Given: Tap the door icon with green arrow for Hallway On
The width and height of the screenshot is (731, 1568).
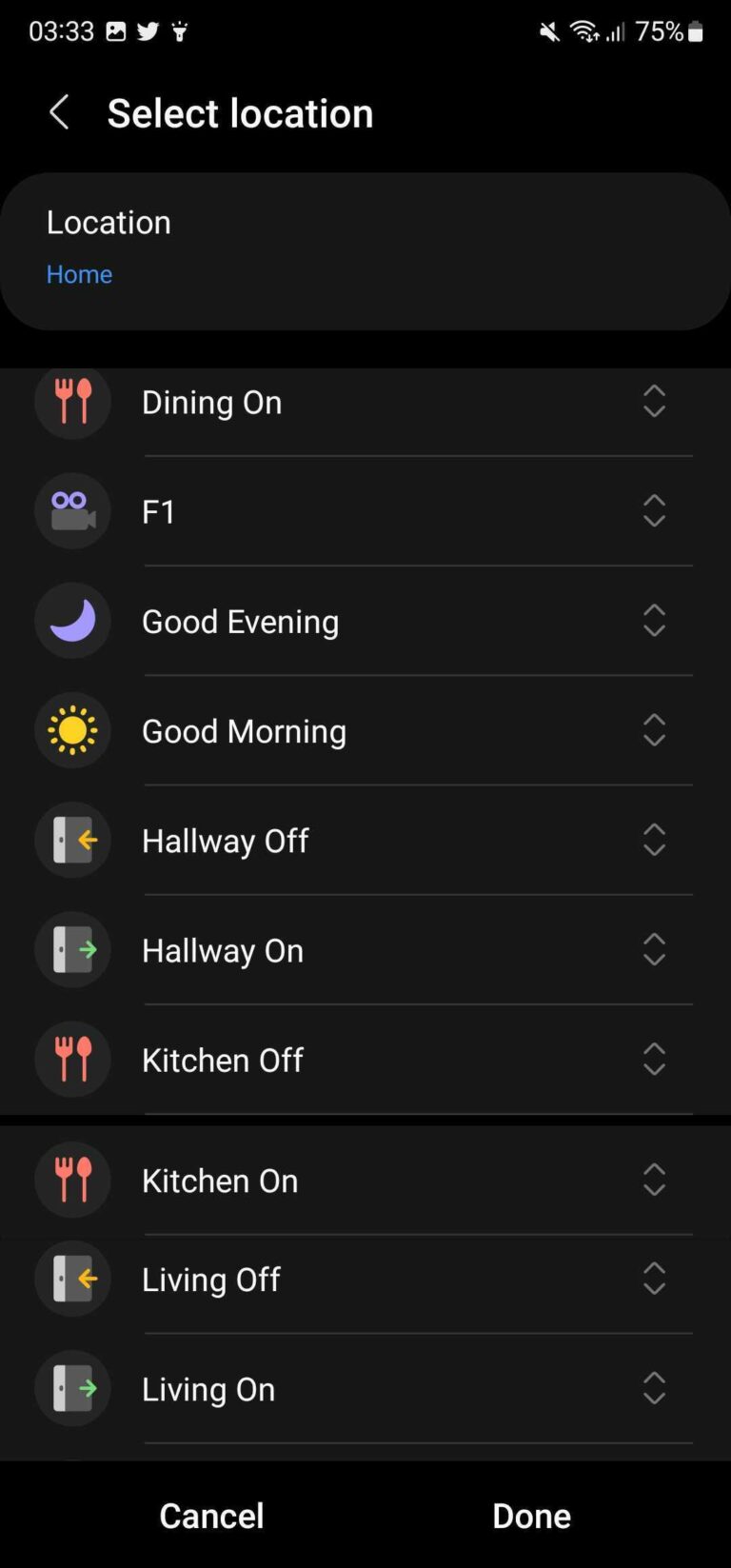Looking at the screenshot, I should (x=72, y=949).
